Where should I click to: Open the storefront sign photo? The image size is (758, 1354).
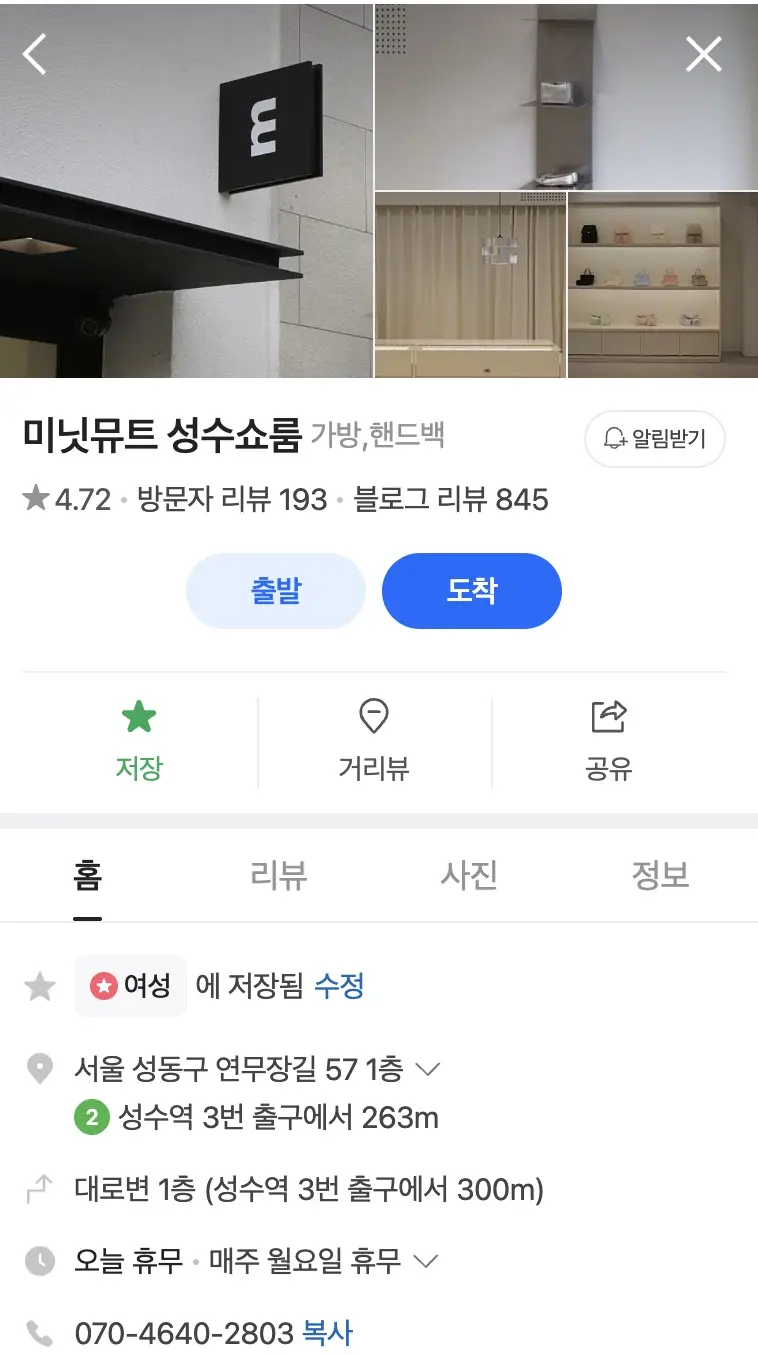click(186, 190)
